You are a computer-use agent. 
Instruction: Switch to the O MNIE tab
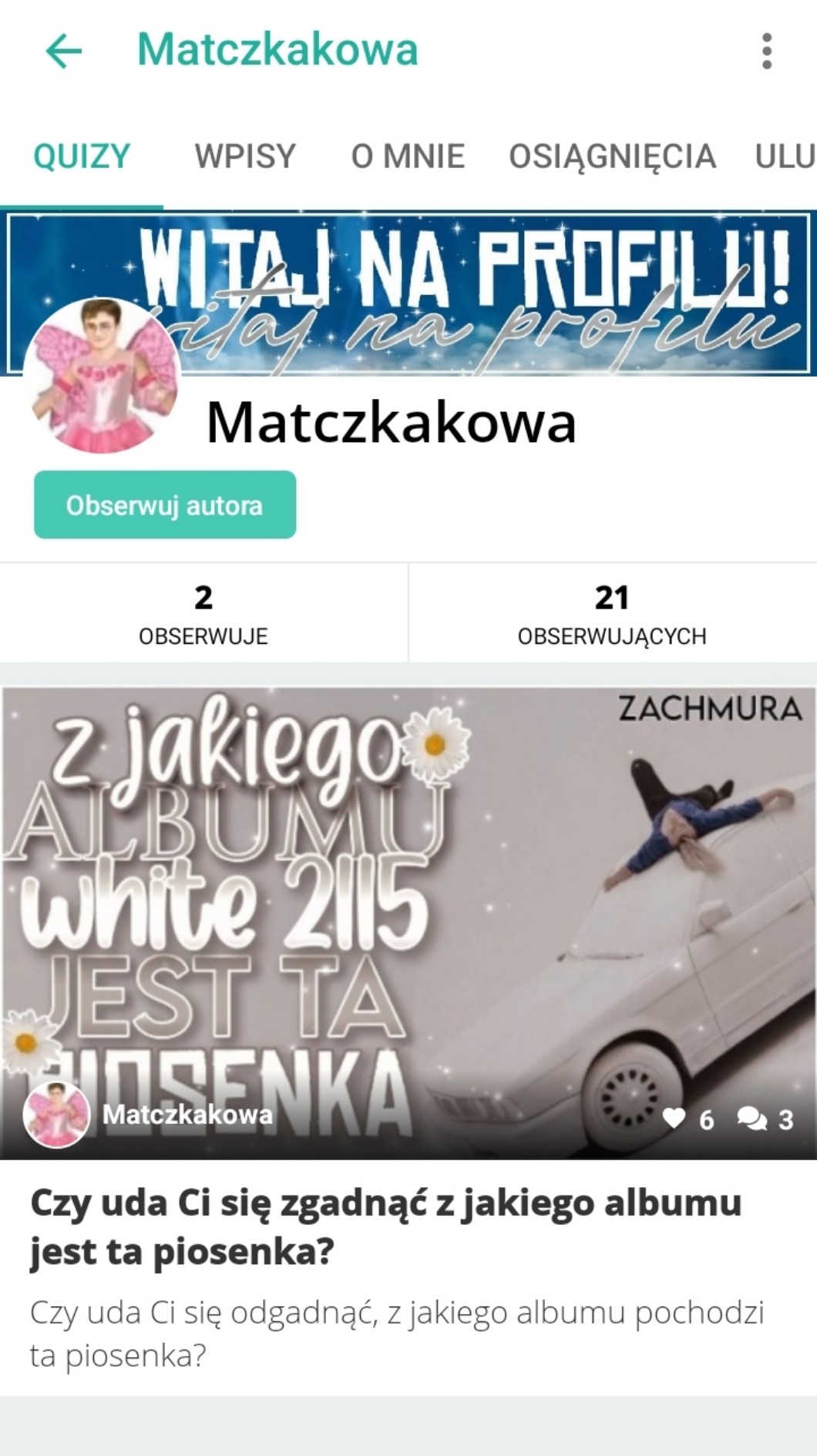click(408, 156)
